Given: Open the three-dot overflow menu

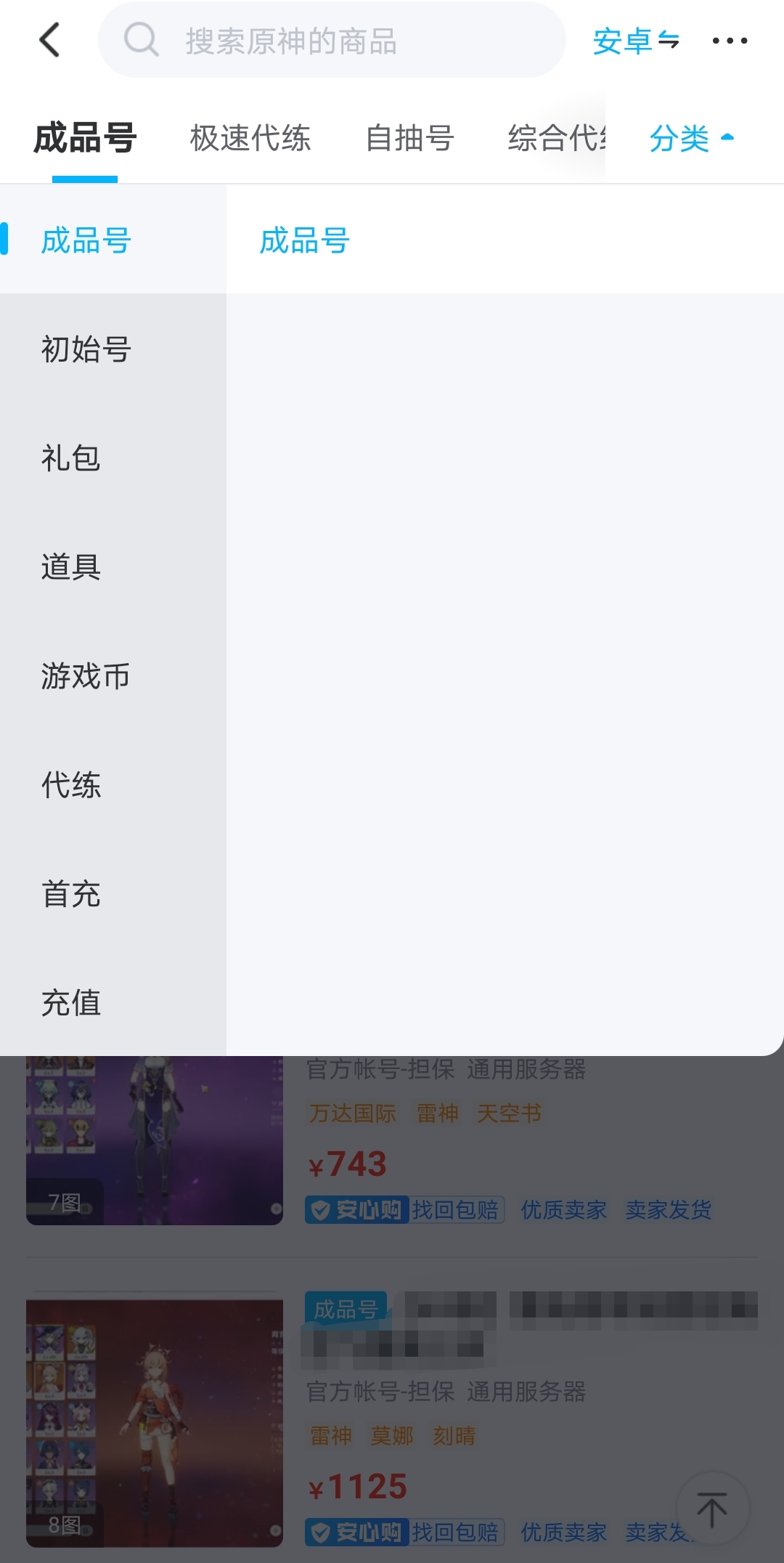Looking at the screenshot, I should [x=730, y=41].
